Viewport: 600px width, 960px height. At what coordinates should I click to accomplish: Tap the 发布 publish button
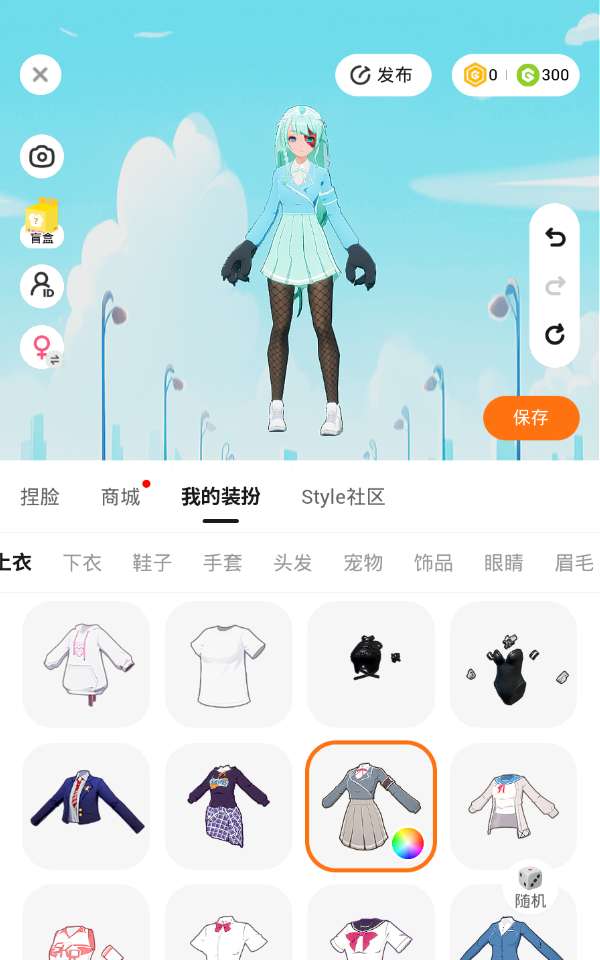(x=383, y=75)
